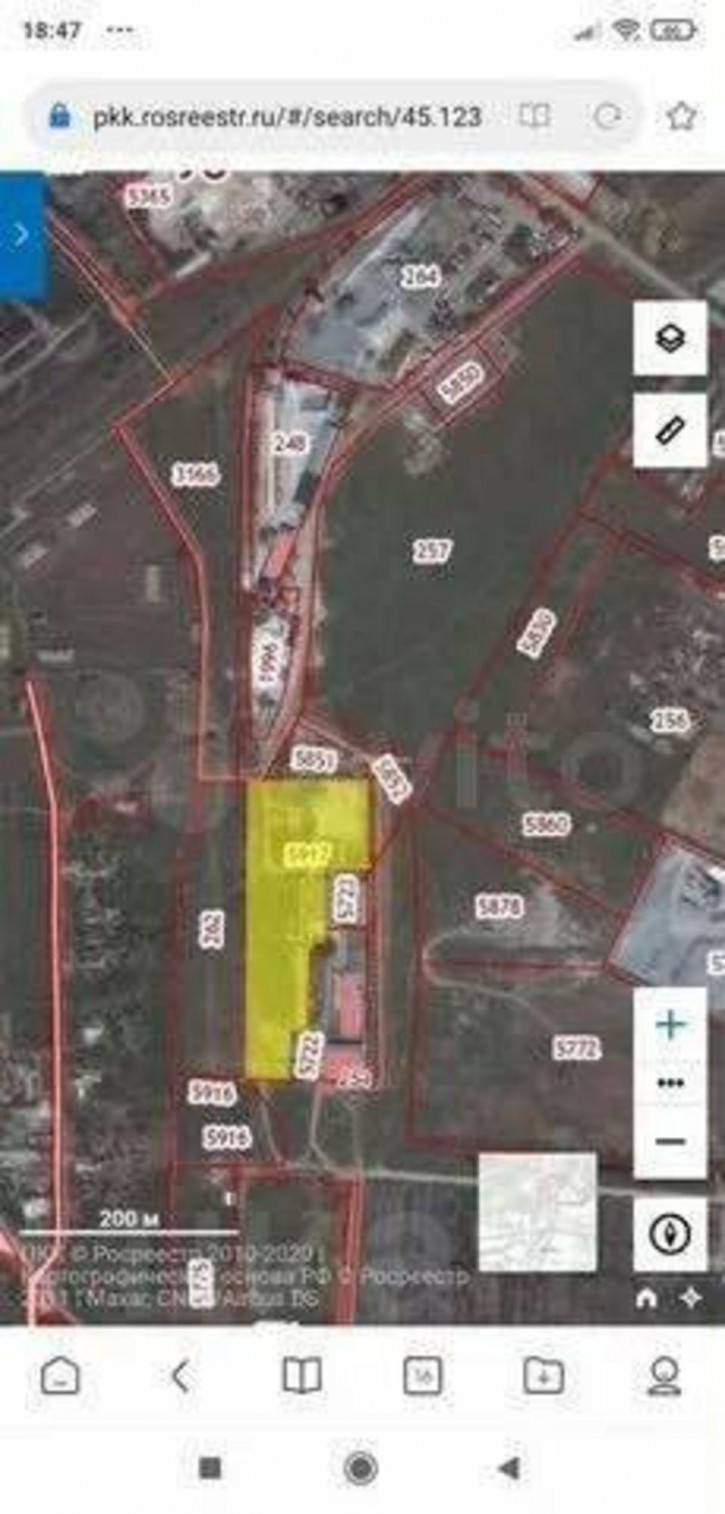Open the tab switcher showing 16
The height and width of the screenshot is (1514, 725).
click(x=422, y=1377)
